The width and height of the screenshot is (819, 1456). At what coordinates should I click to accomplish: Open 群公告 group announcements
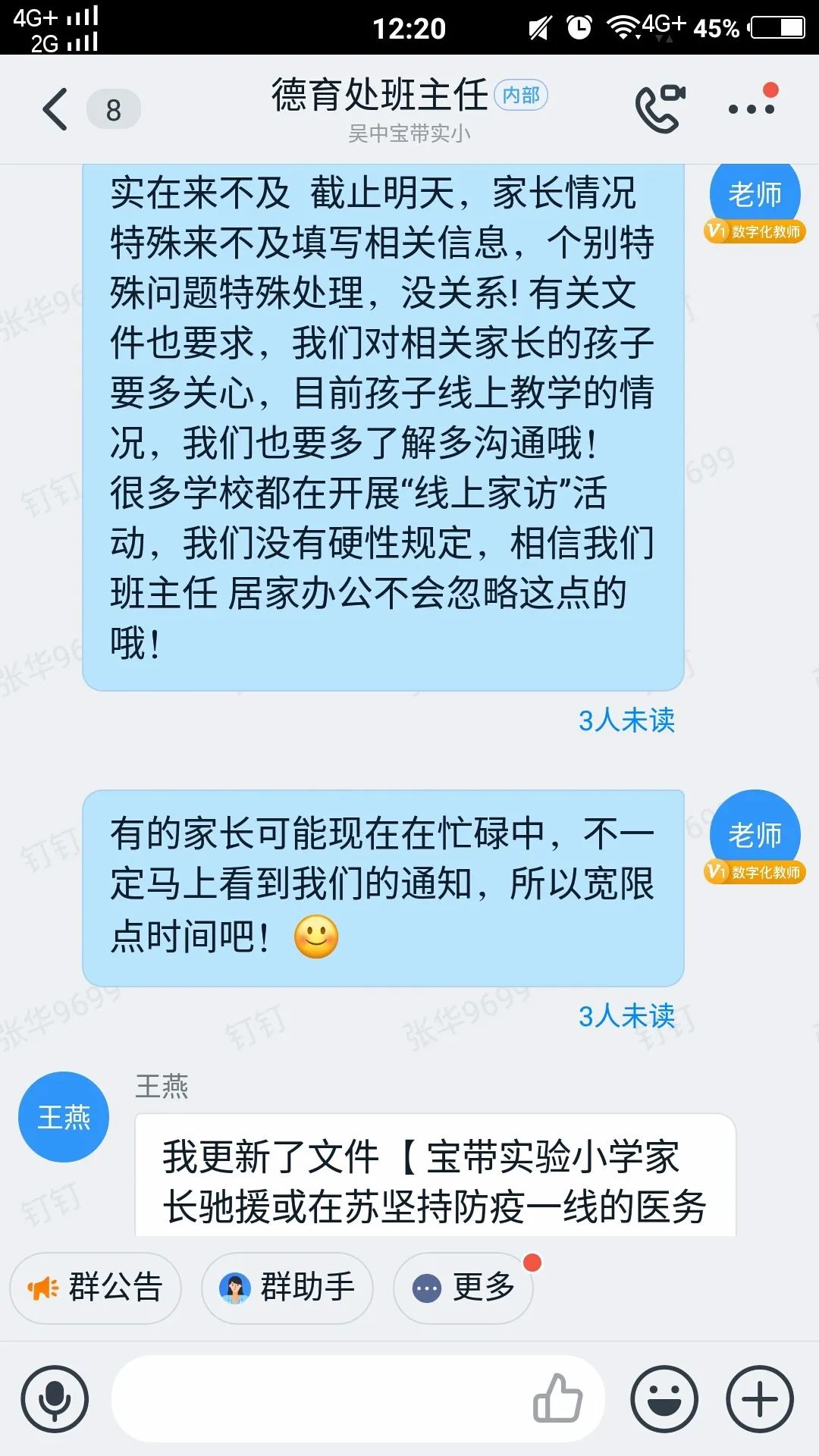tap(96, 1288)
